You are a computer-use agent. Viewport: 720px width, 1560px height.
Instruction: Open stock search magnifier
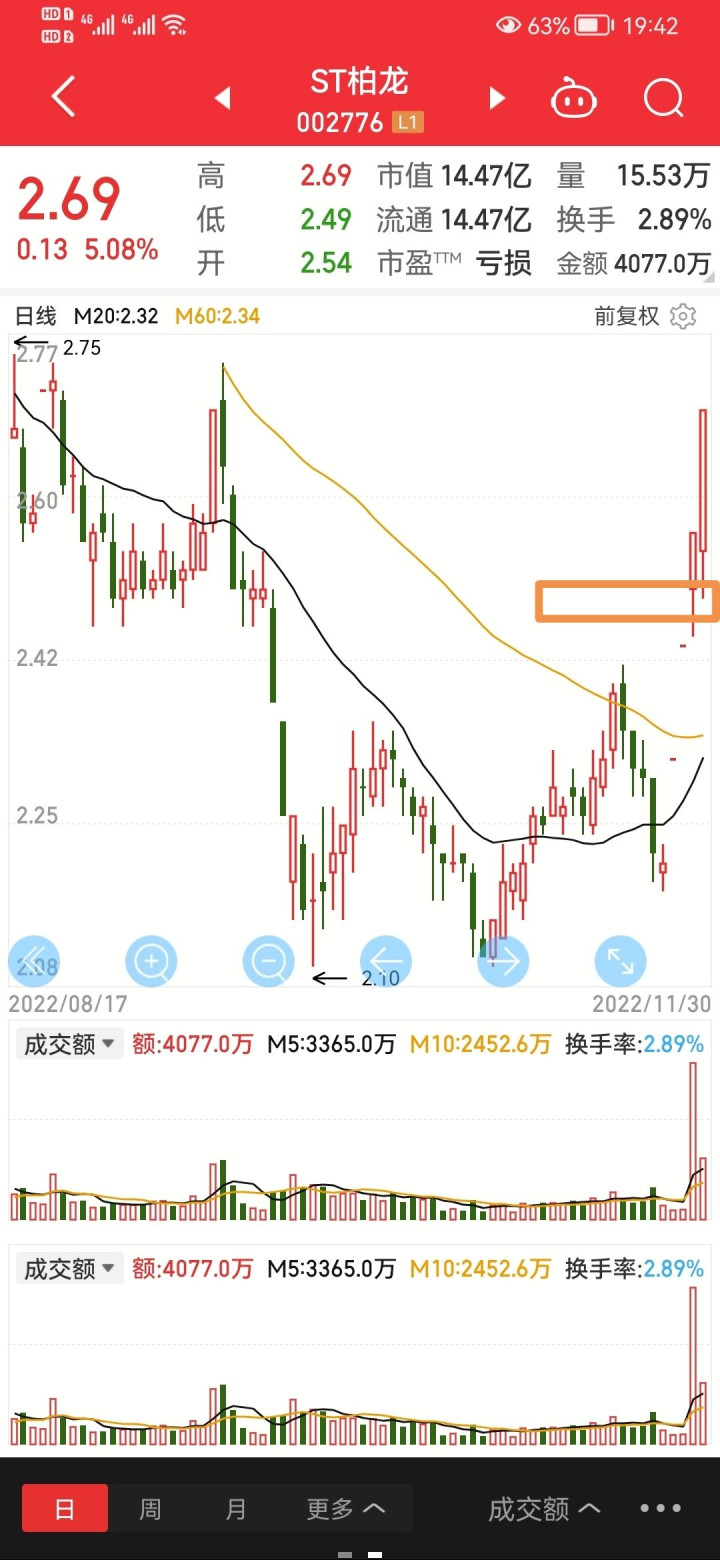pyautogui.click(x=663, y=99)
